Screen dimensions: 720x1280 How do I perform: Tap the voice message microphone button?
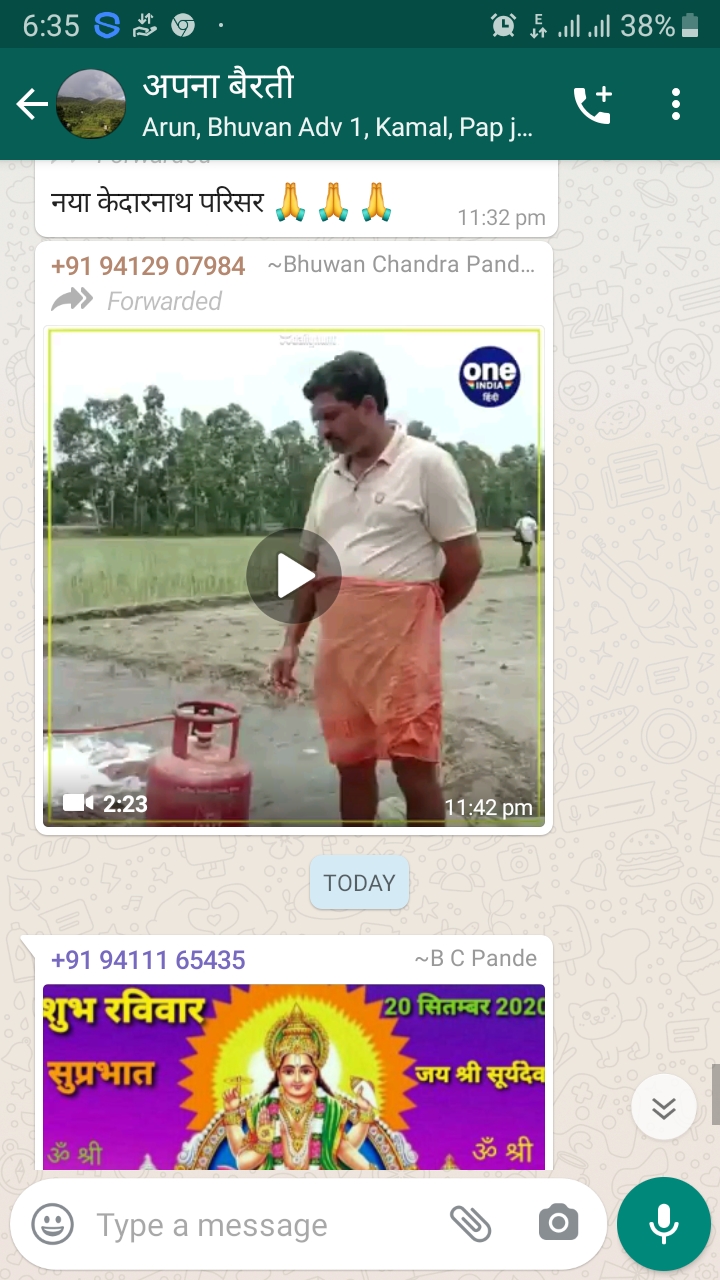pyautogui.click(x=663, y=1224)
